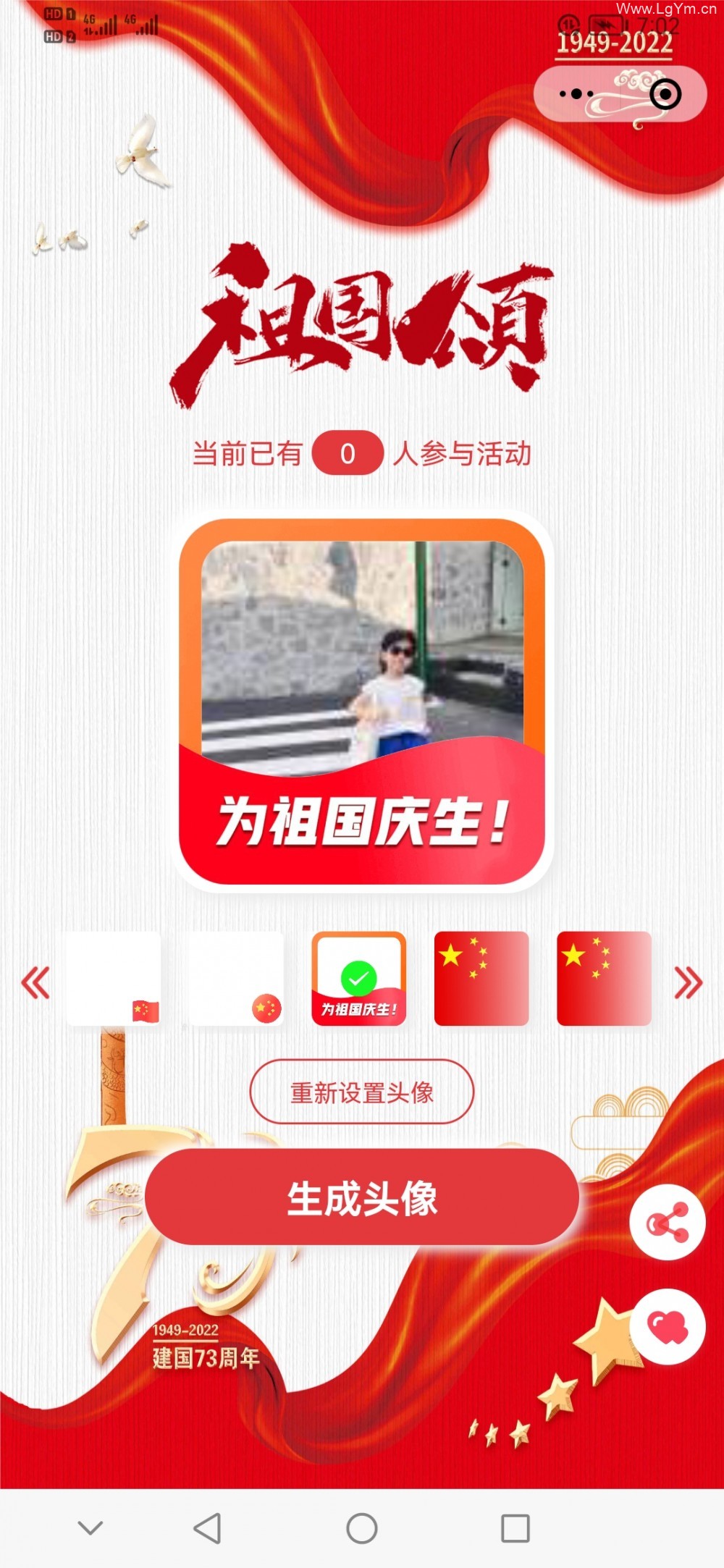The image size is (724, 1568).
Task: Show previous avatar frames with left arrow
Action: 35,982
